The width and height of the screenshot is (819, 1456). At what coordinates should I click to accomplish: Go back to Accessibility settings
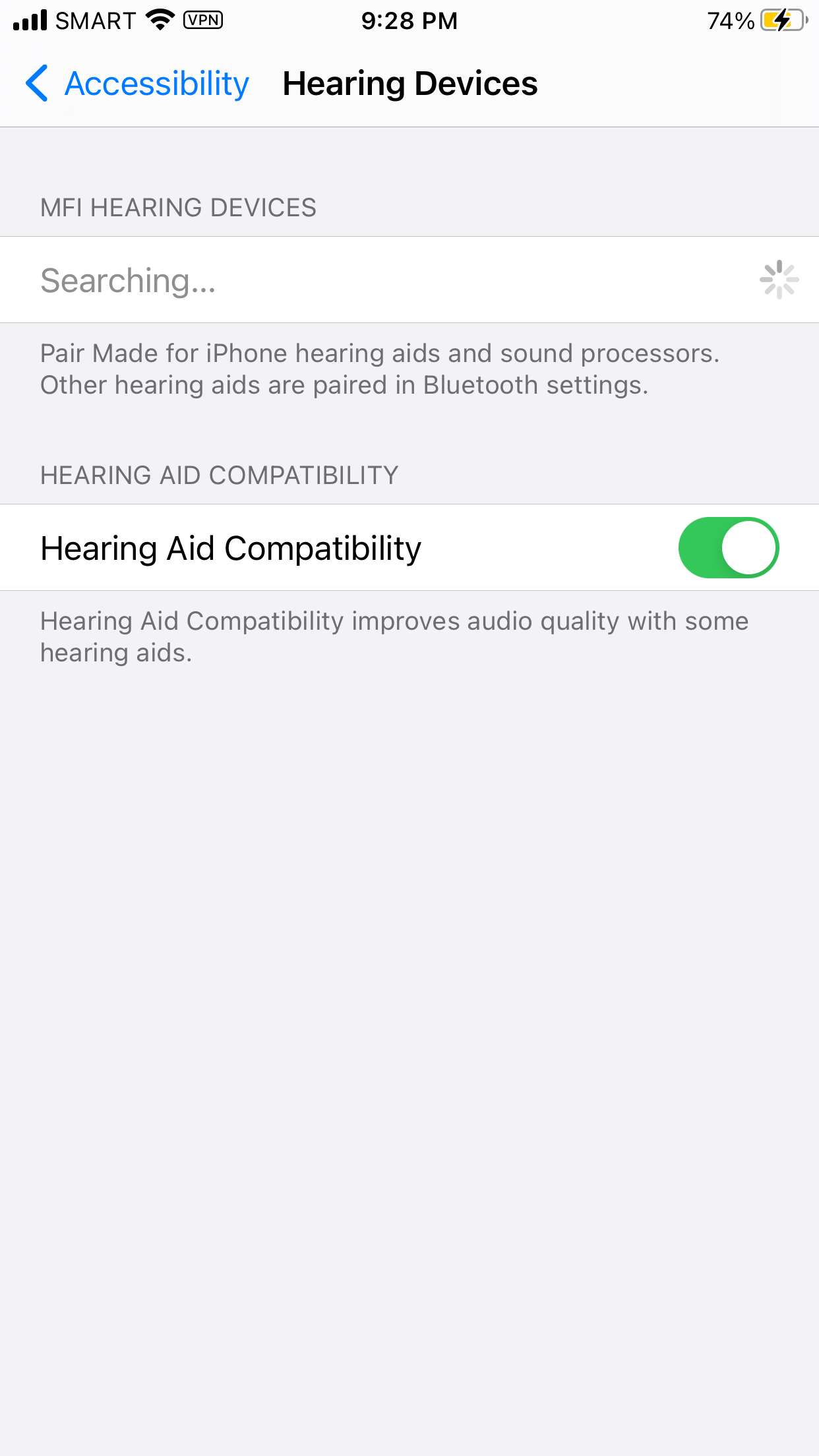(137, 84)
